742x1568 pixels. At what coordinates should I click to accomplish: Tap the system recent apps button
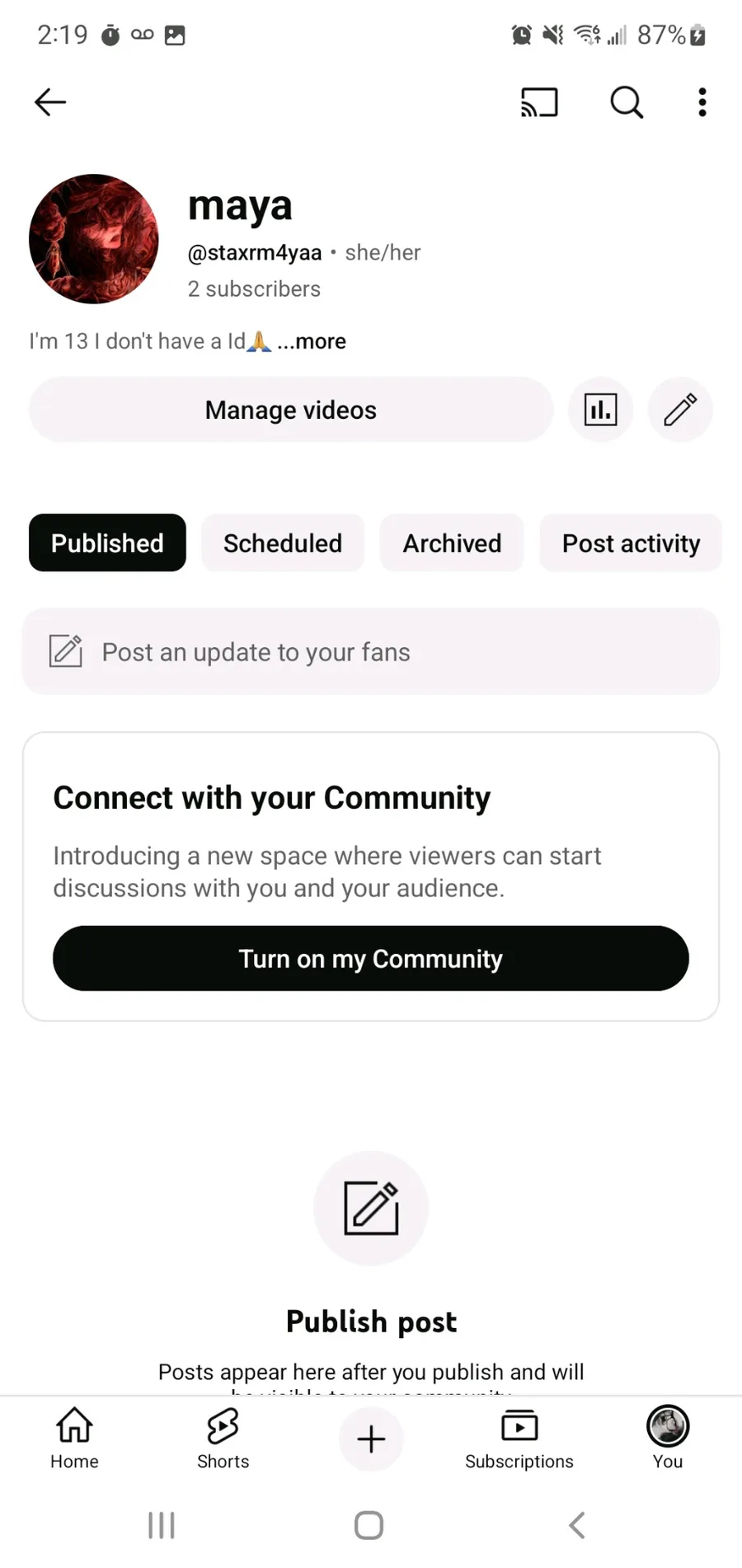(x=162, y=1525)
